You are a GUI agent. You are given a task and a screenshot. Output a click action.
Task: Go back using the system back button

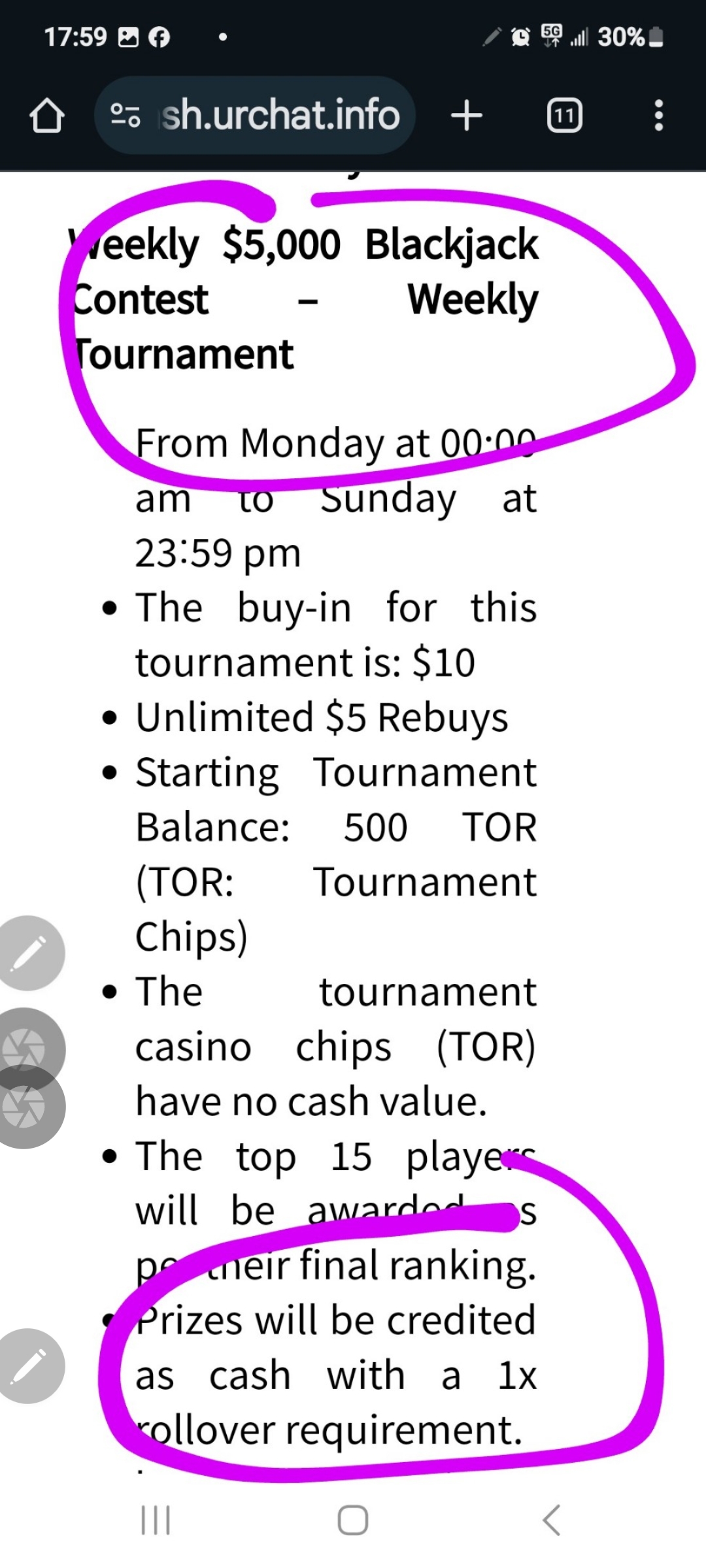(x=552, y=1520)
